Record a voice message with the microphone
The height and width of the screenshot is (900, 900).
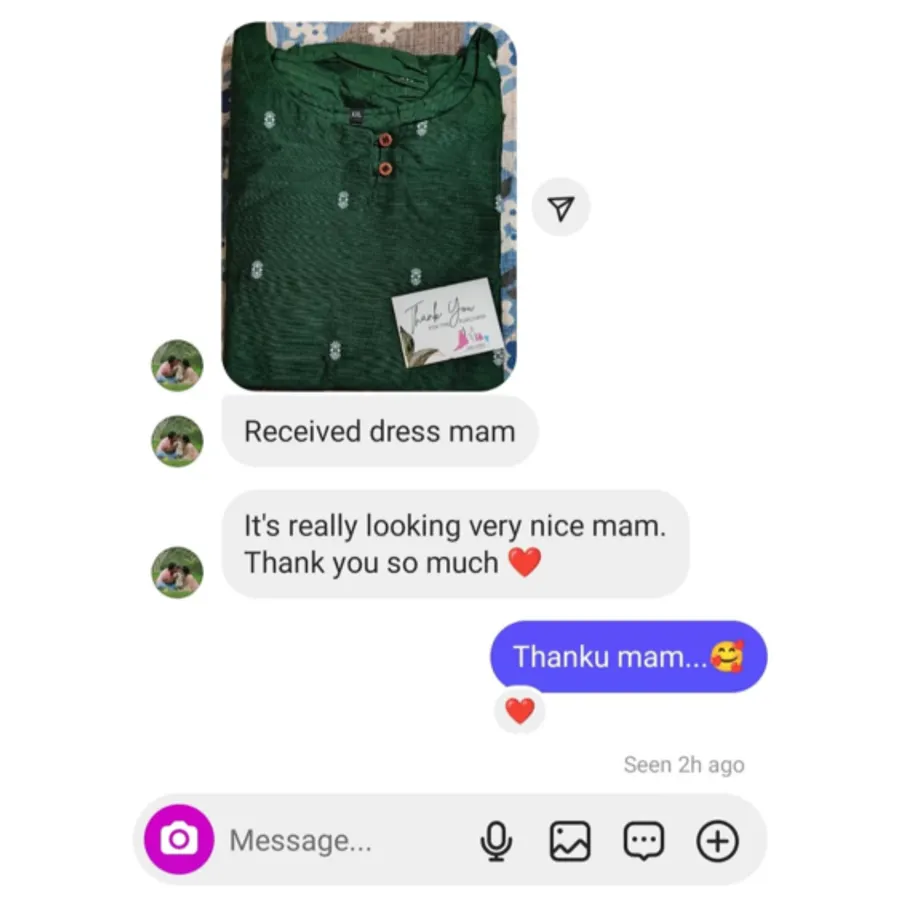tap(496, 841)
